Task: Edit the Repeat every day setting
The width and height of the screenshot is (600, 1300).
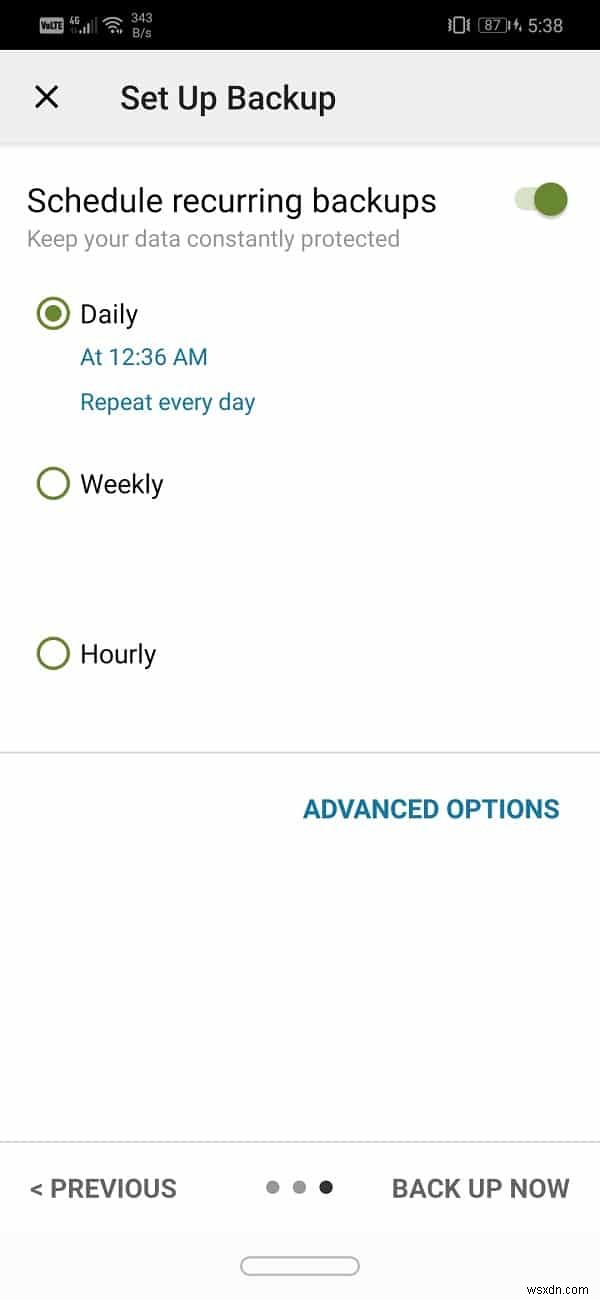Action: pyautogui.click(x=167, y=402)
